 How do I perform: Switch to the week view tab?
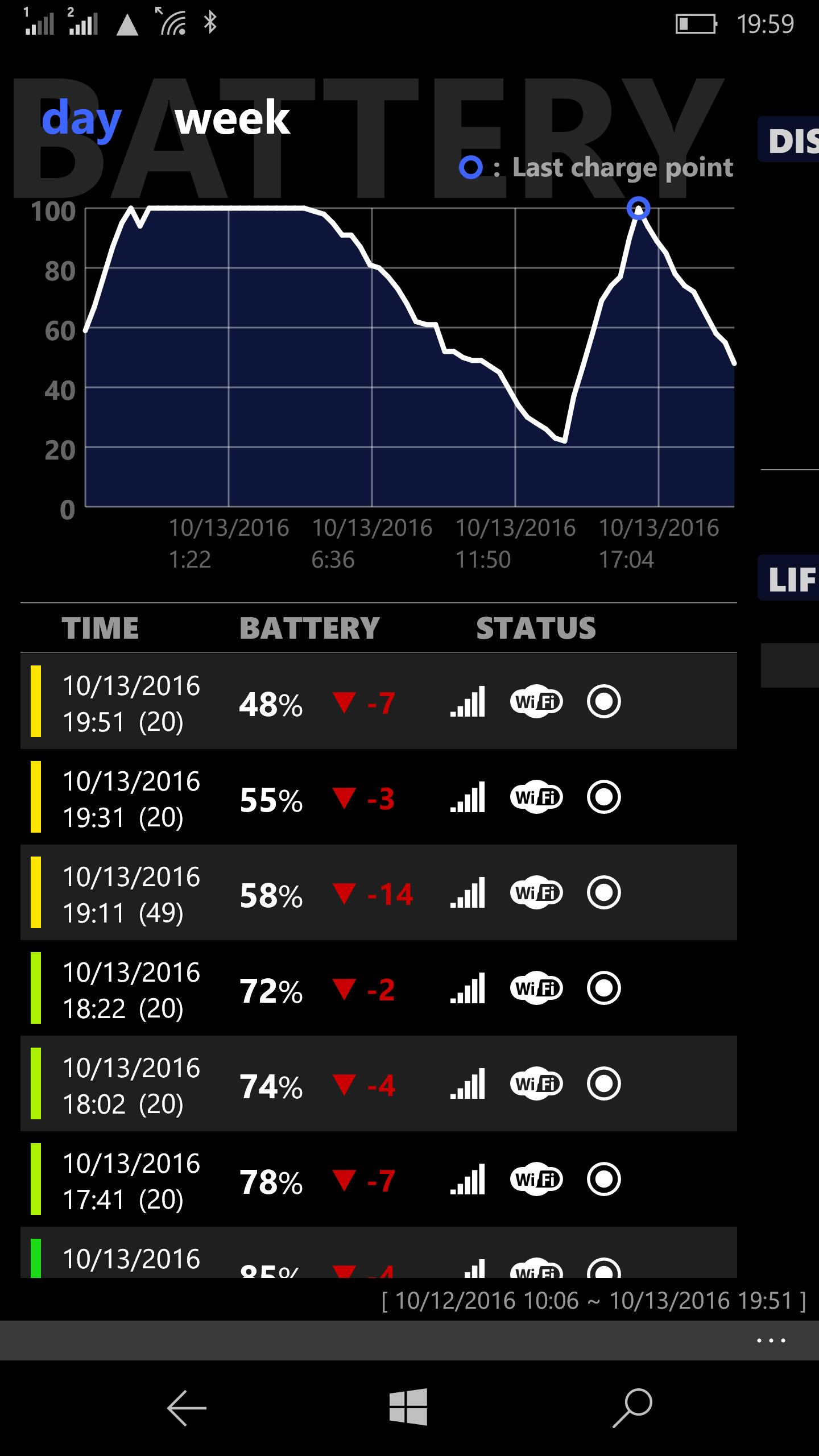[x=233, y=118]
